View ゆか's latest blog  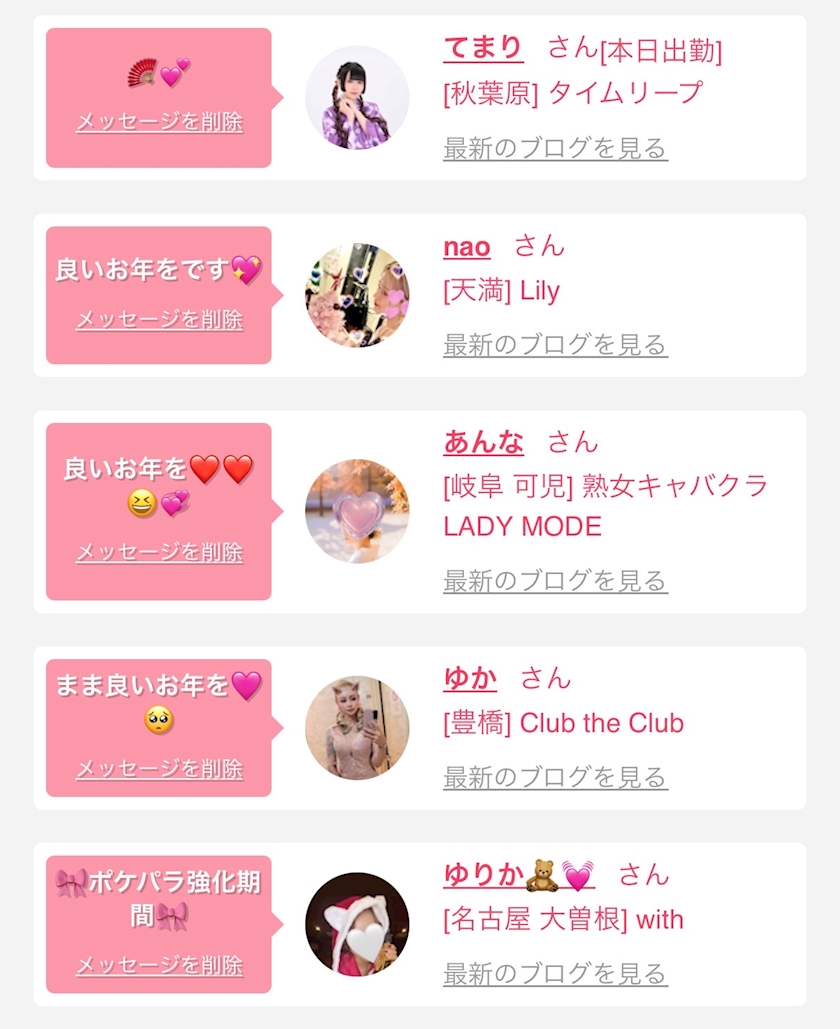555,777
